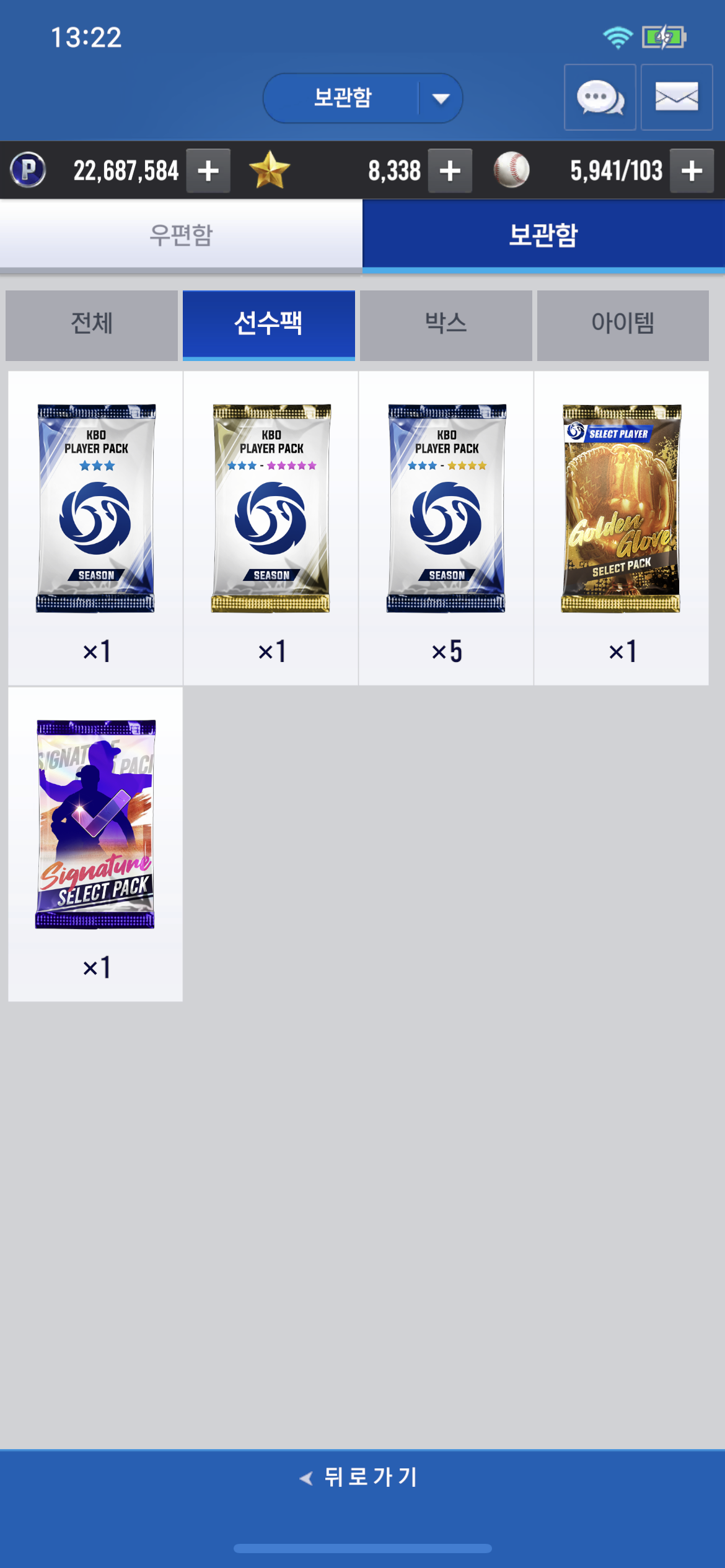Open the 보관함 dropdown menu
Screen dimensions: 725x1568
362,98
